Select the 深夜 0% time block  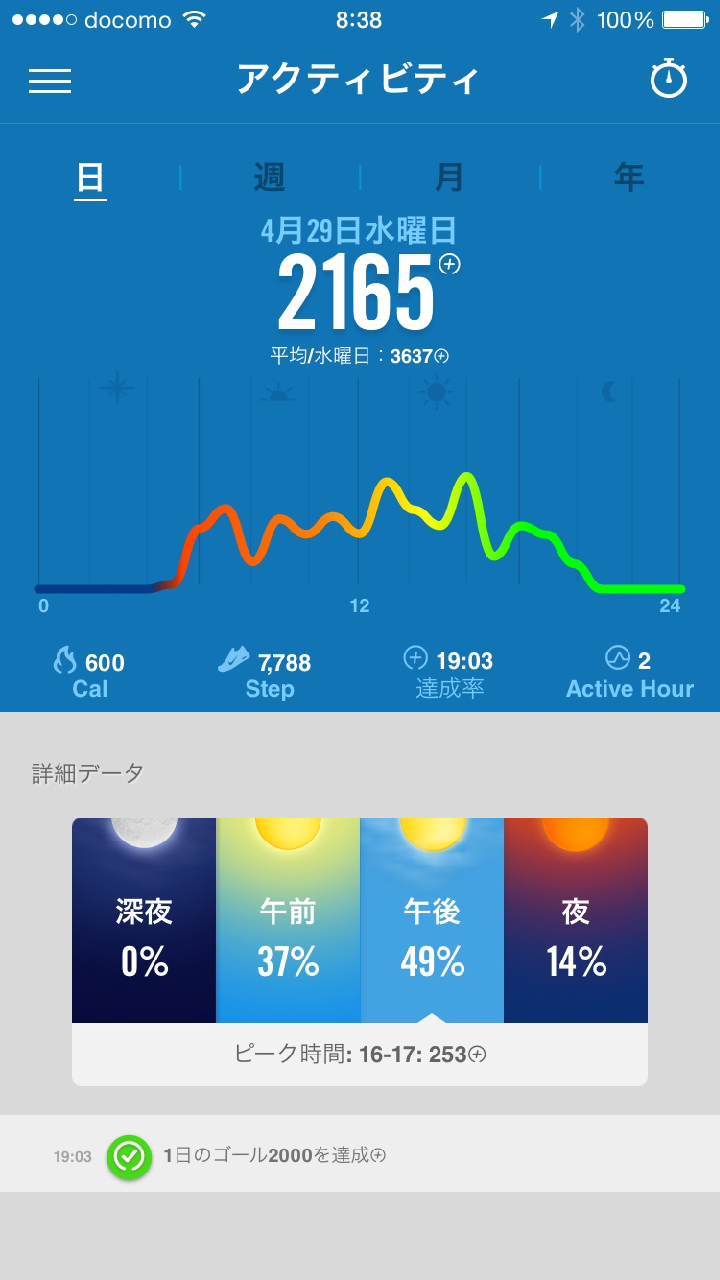144,920
